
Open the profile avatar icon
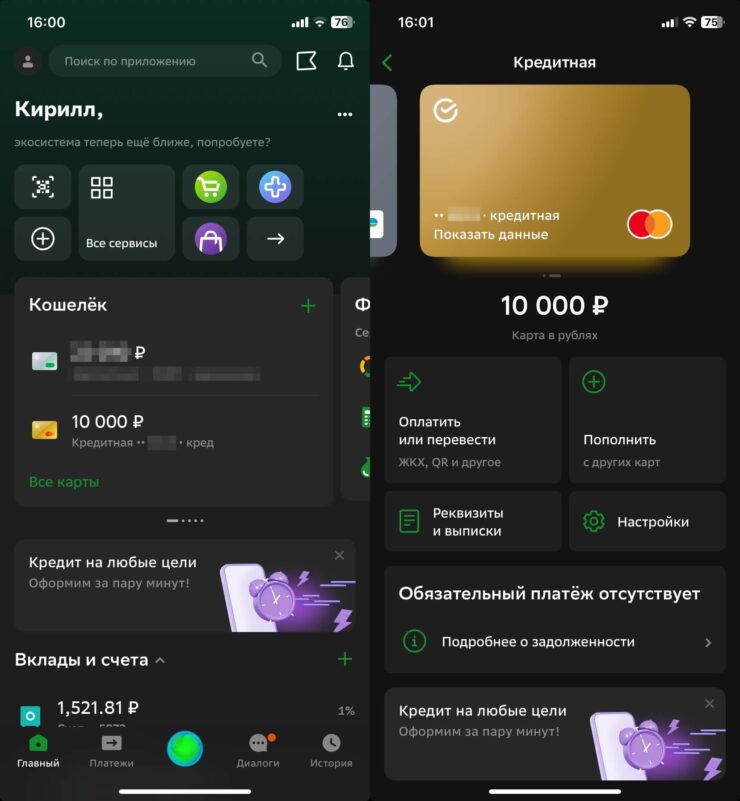[27, 61]
